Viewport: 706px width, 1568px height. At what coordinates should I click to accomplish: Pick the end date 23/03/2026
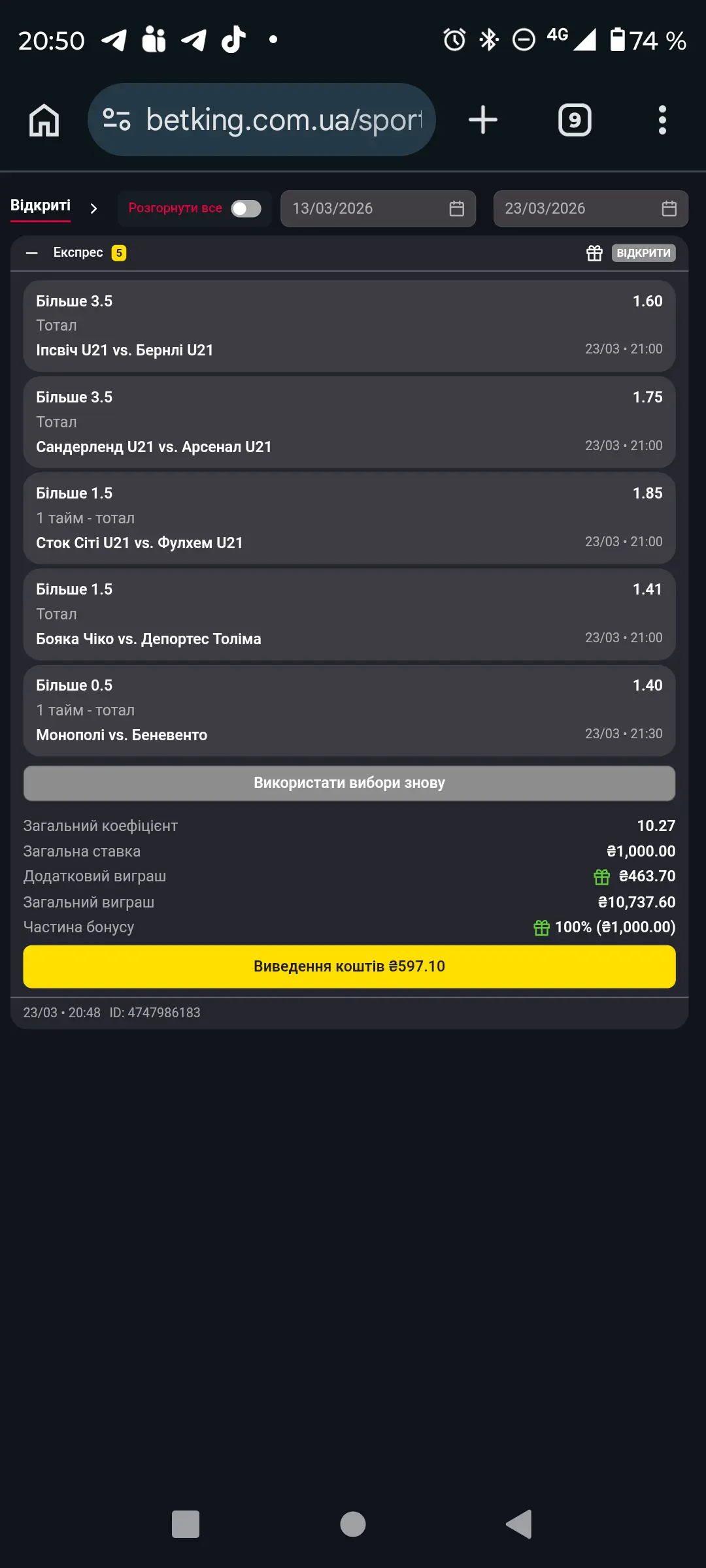click(x=590, y=208)
